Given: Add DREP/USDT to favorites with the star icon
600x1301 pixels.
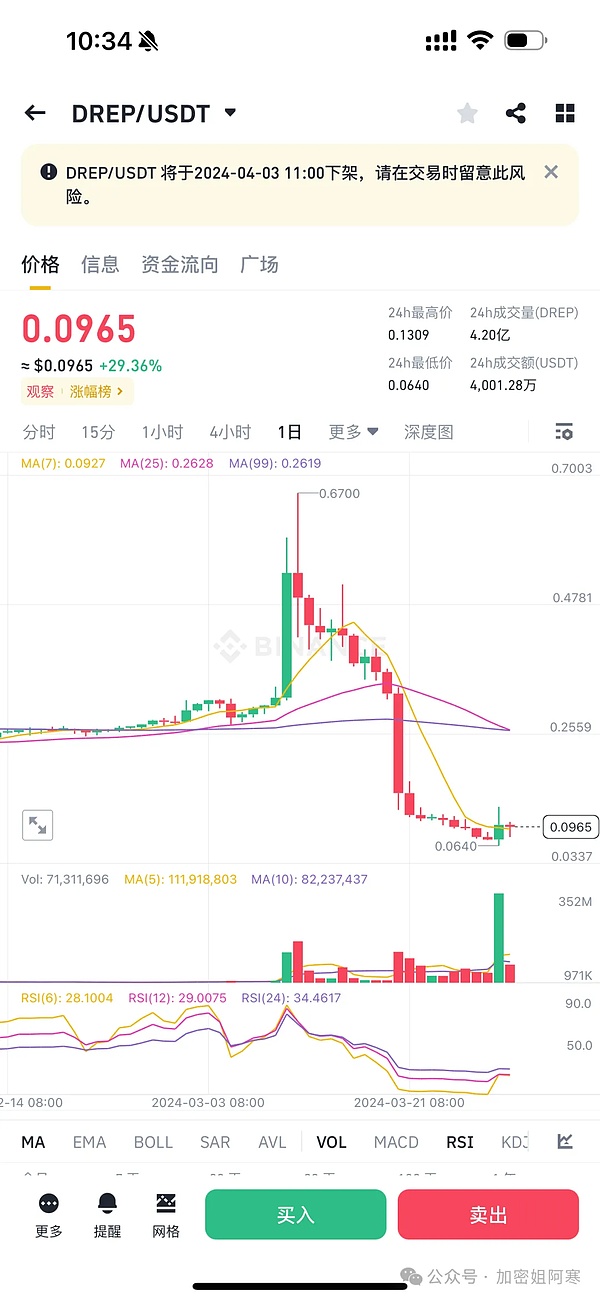Looking at the screenshot, I should pyautogui.click(x=467, y=113).
